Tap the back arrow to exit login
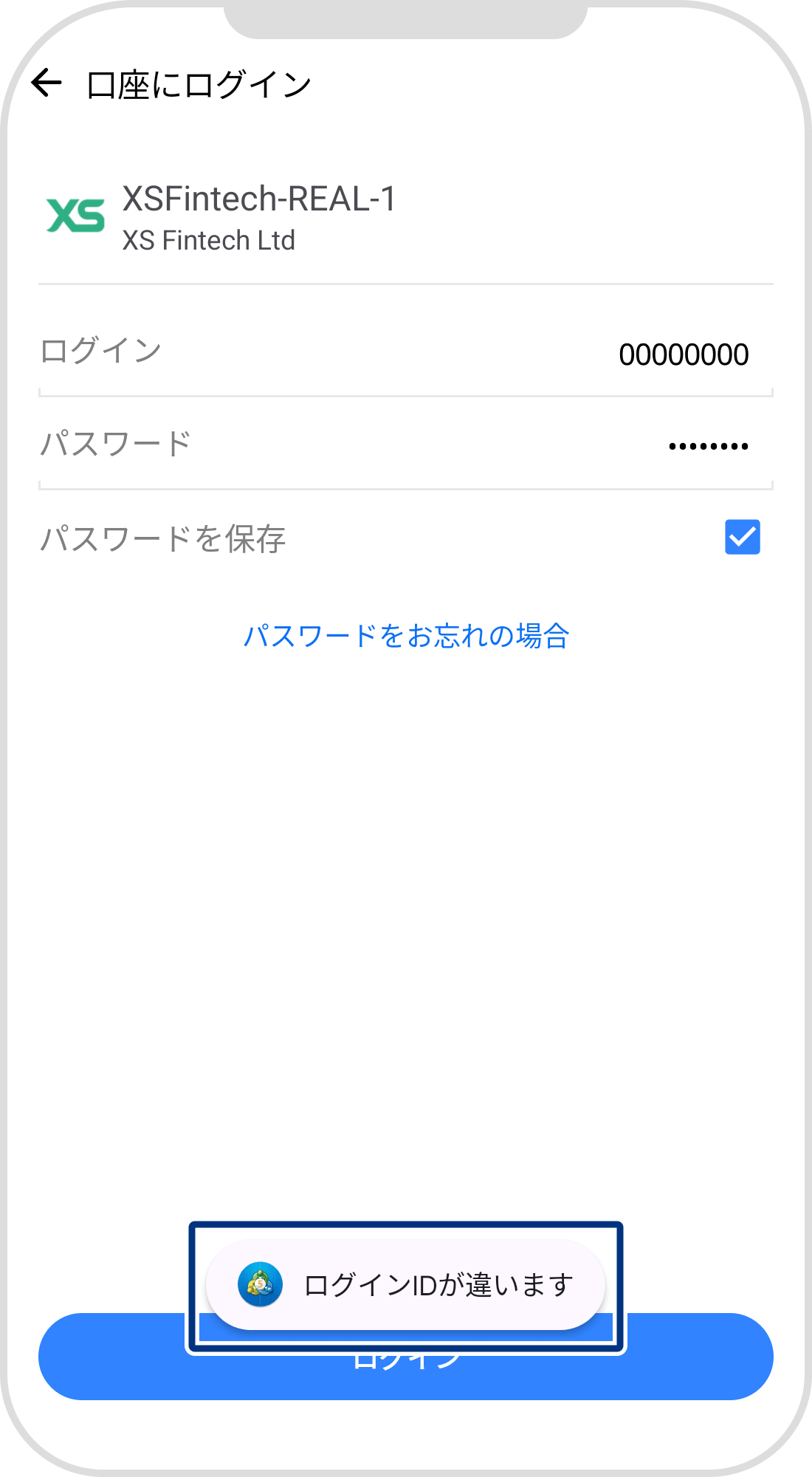This screenshot has width=812, height=1477. 47,81
